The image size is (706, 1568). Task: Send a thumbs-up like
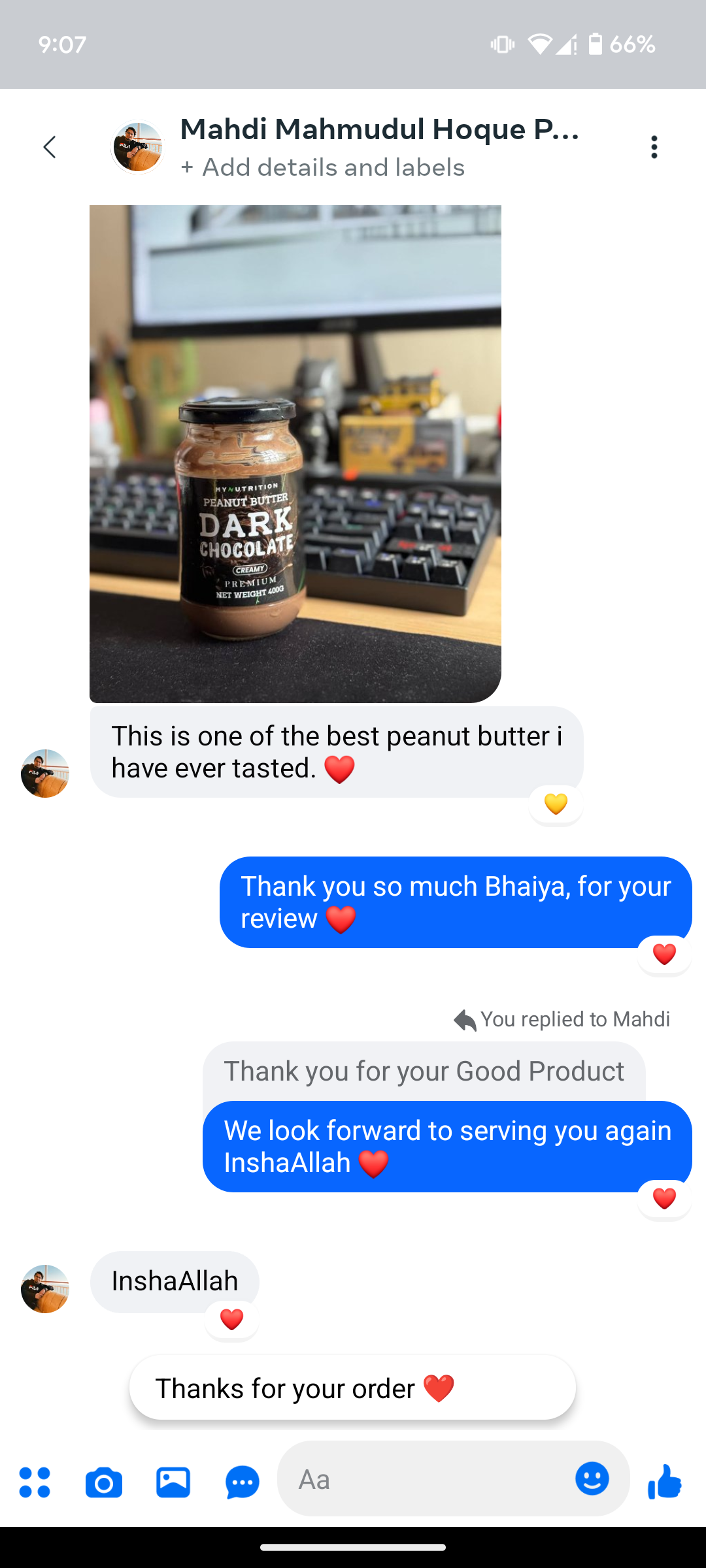pyautogui.click(x=665, y=1480)
